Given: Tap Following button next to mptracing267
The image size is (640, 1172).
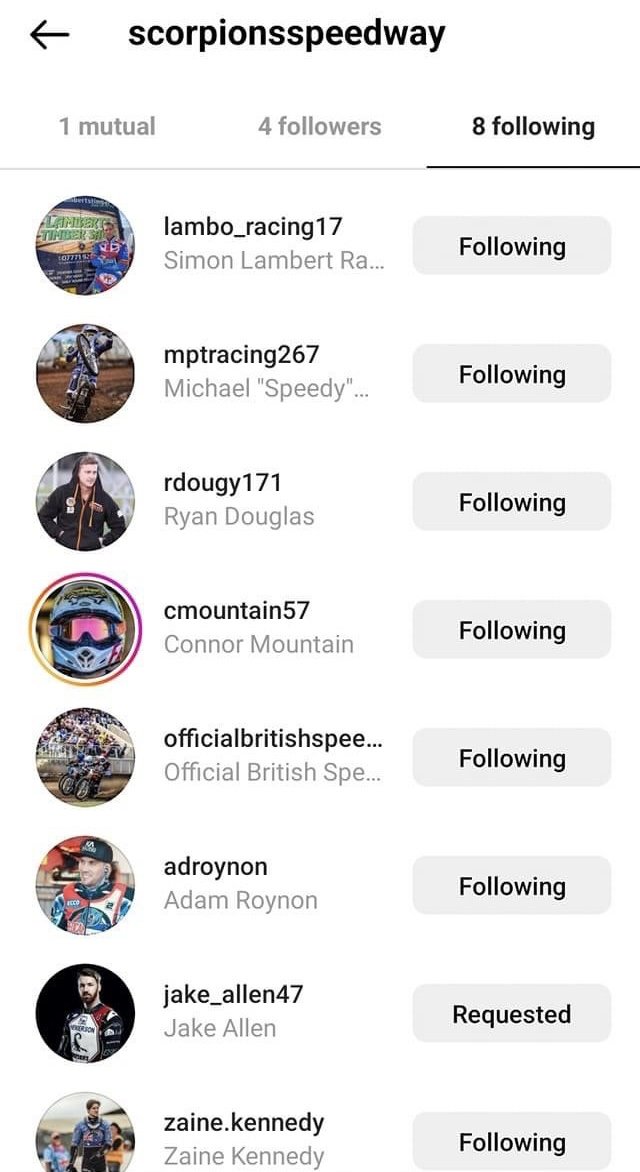Looking at the screenshot, I should 512,374.
